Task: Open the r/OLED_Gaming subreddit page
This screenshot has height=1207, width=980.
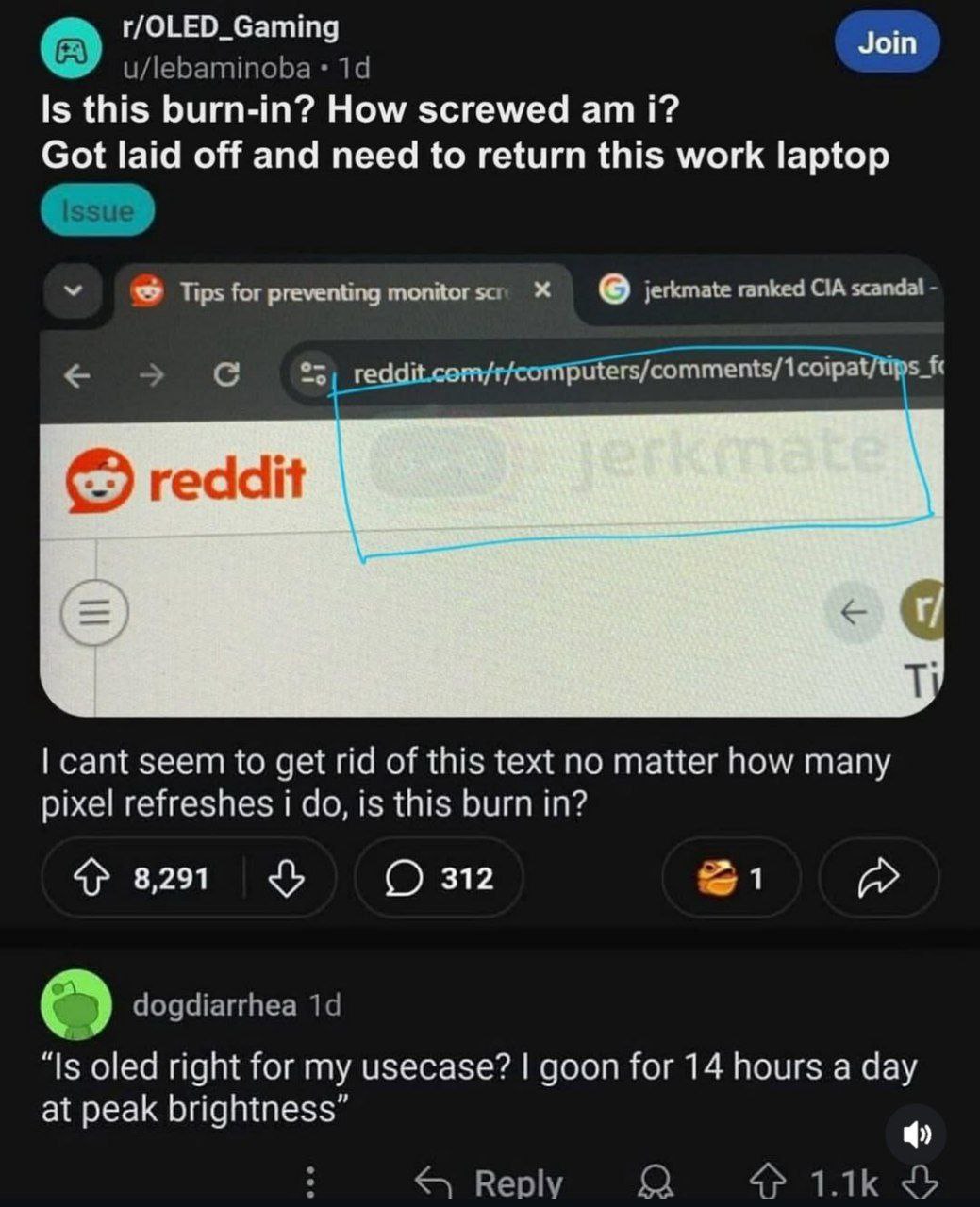Action: pos(230,27)
